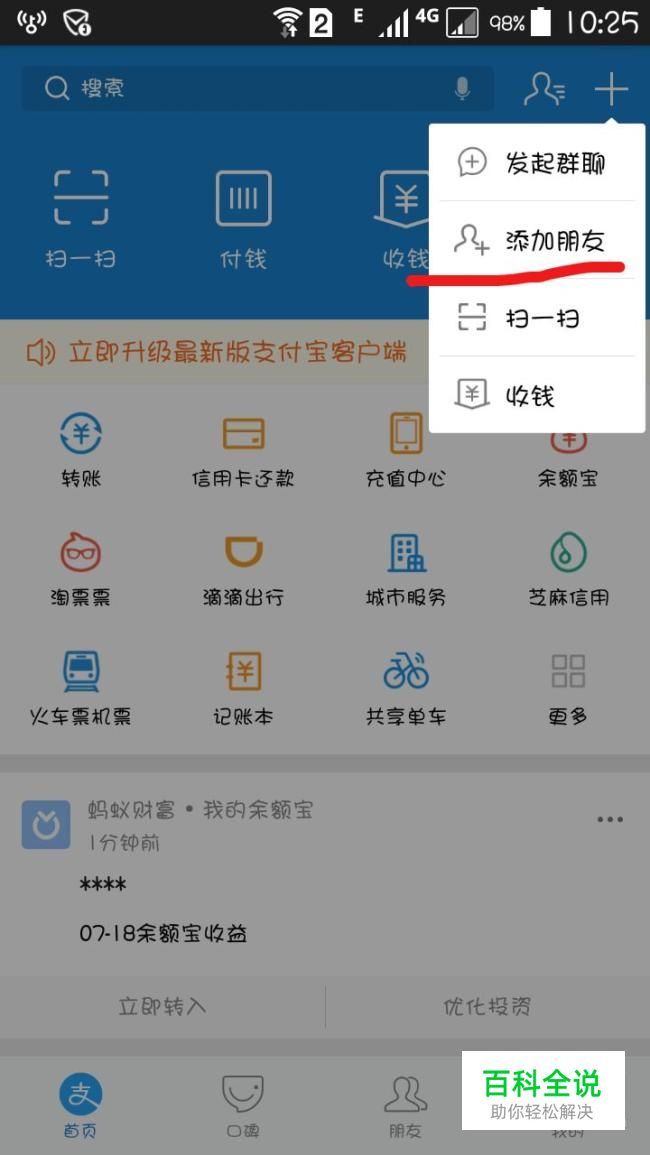Choose 发起群聊 from the dropdown menu

[x=537, y=163]
